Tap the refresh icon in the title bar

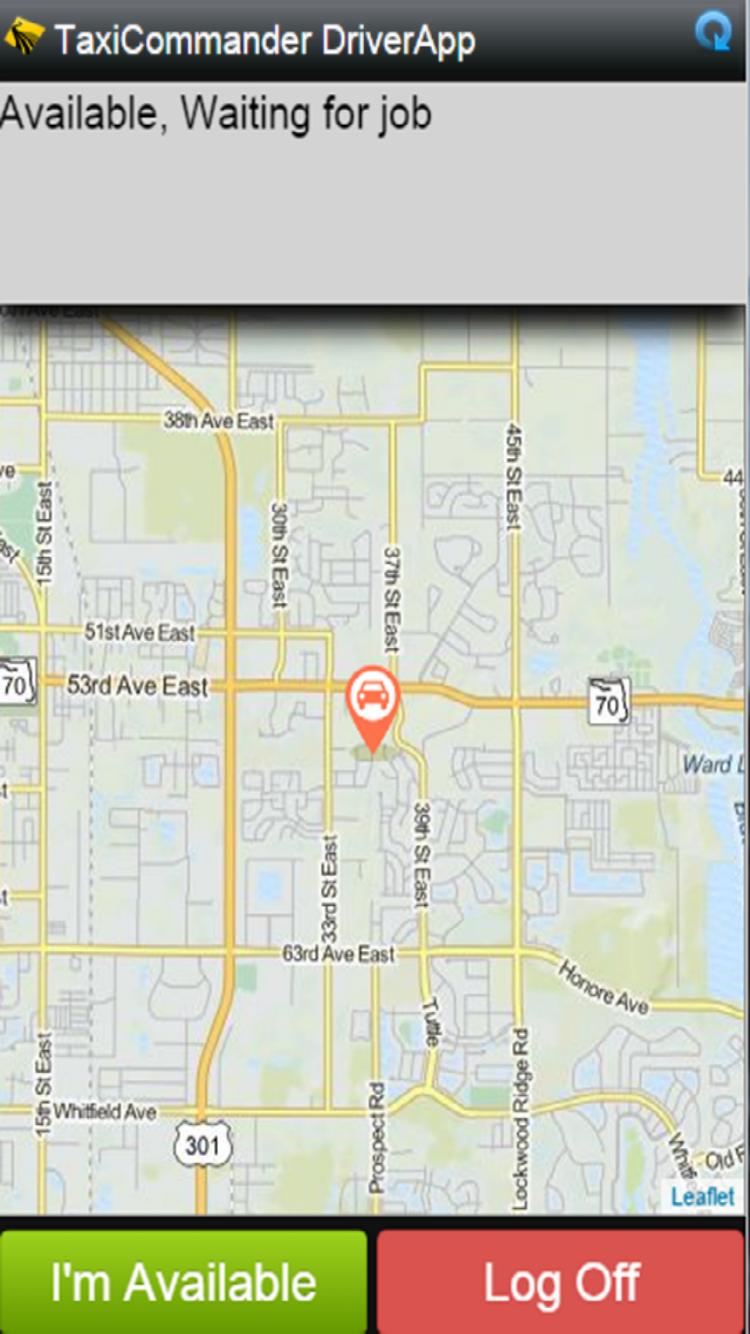point(714,32)
